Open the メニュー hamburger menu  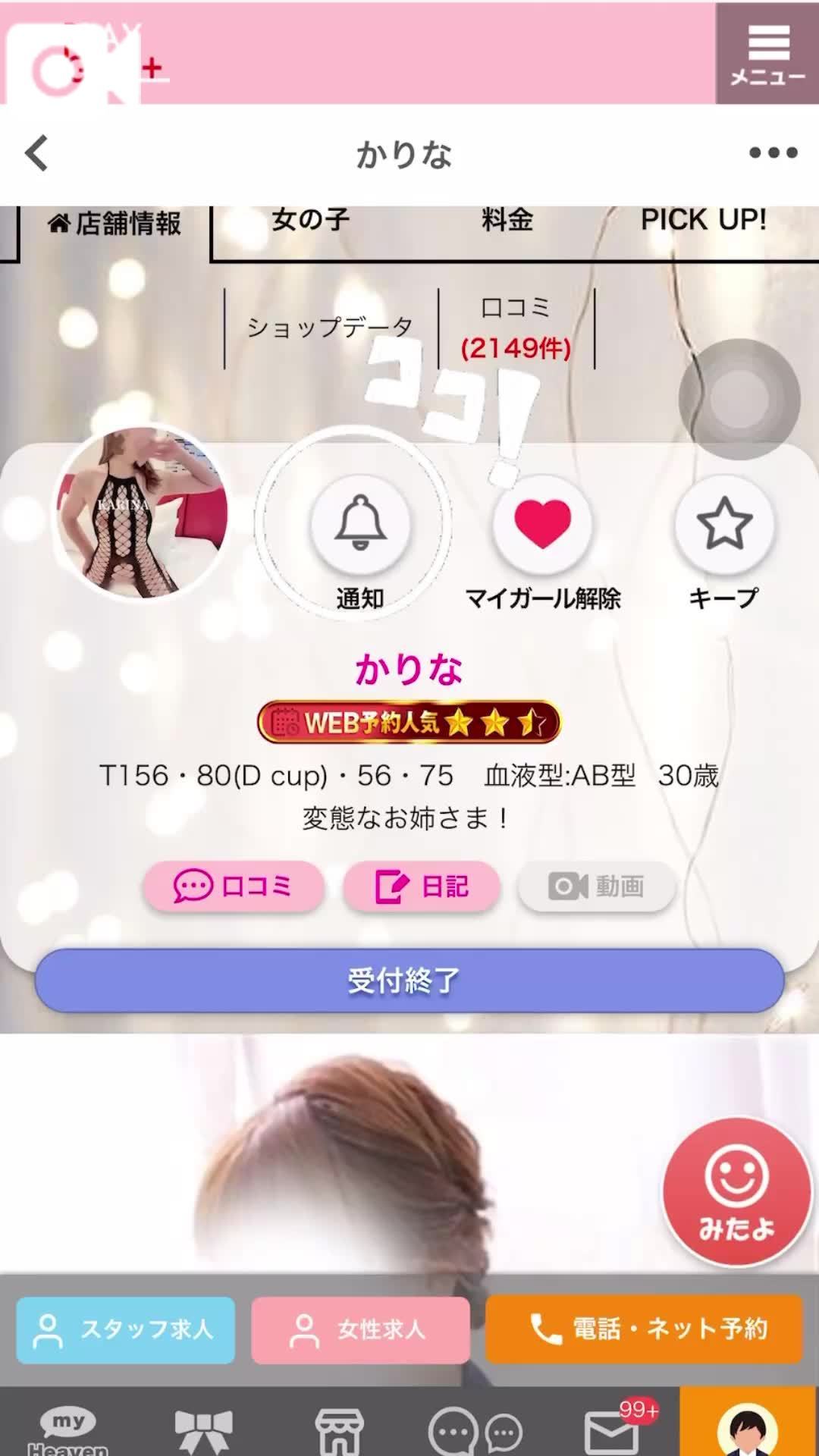(x=767, y=53)
